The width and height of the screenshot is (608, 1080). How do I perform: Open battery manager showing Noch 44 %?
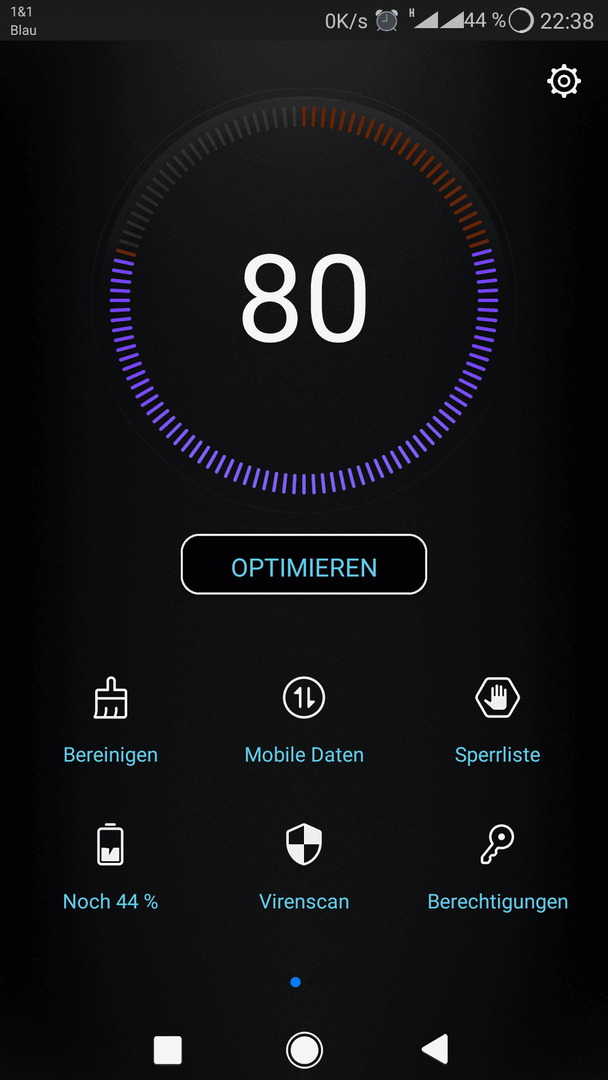(111, 867)
